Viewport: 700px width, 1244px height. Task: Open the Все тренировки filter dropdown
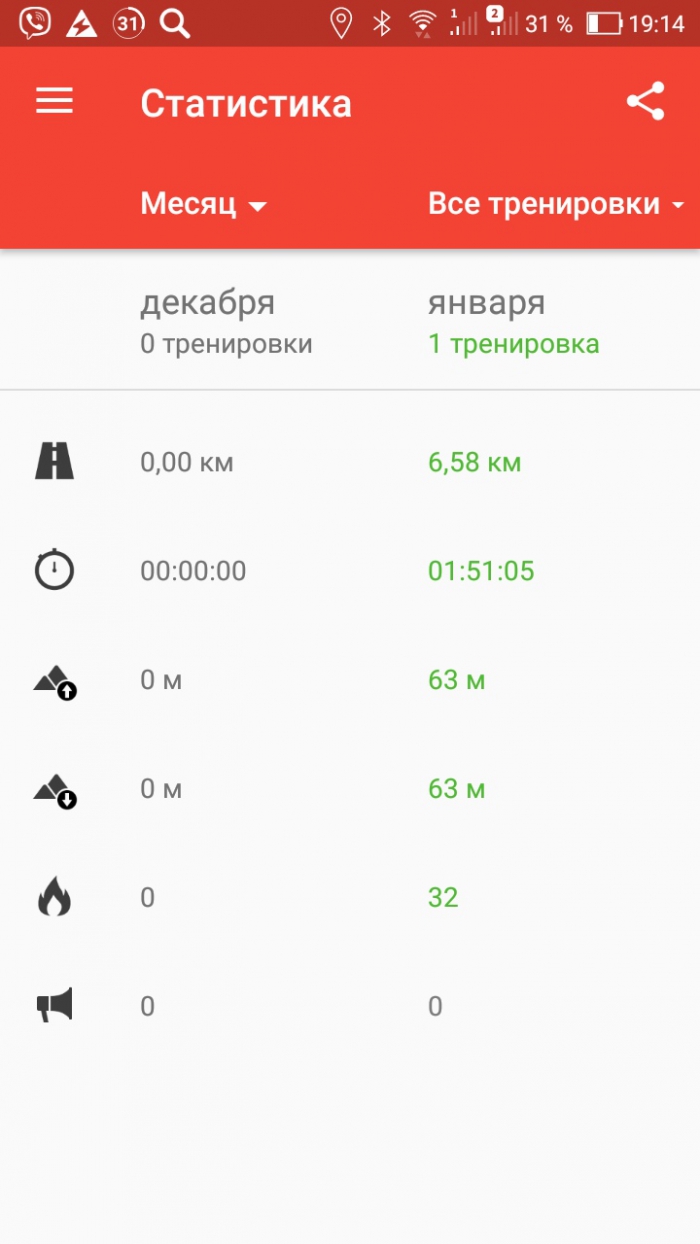click(556, 204)
